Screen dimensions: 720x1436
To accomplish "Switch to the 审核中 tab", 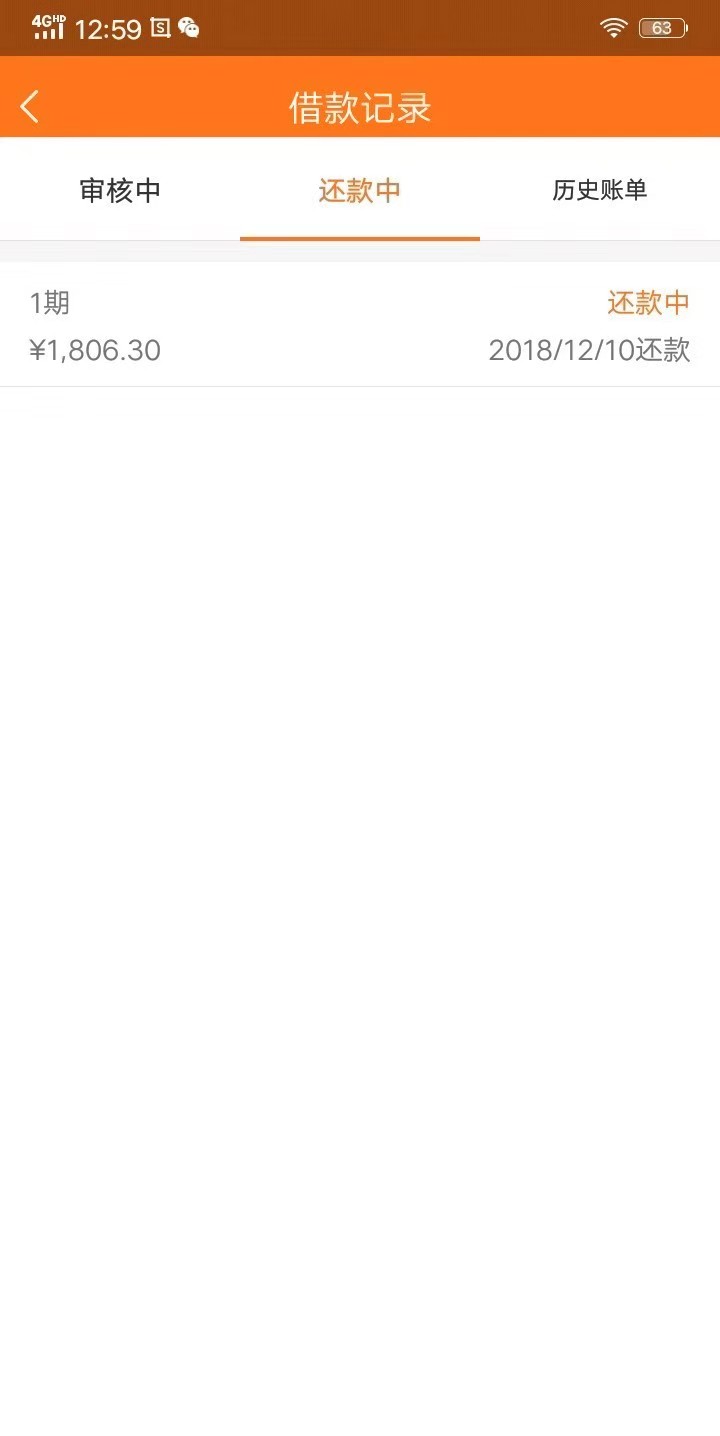I will click(120, 190).
